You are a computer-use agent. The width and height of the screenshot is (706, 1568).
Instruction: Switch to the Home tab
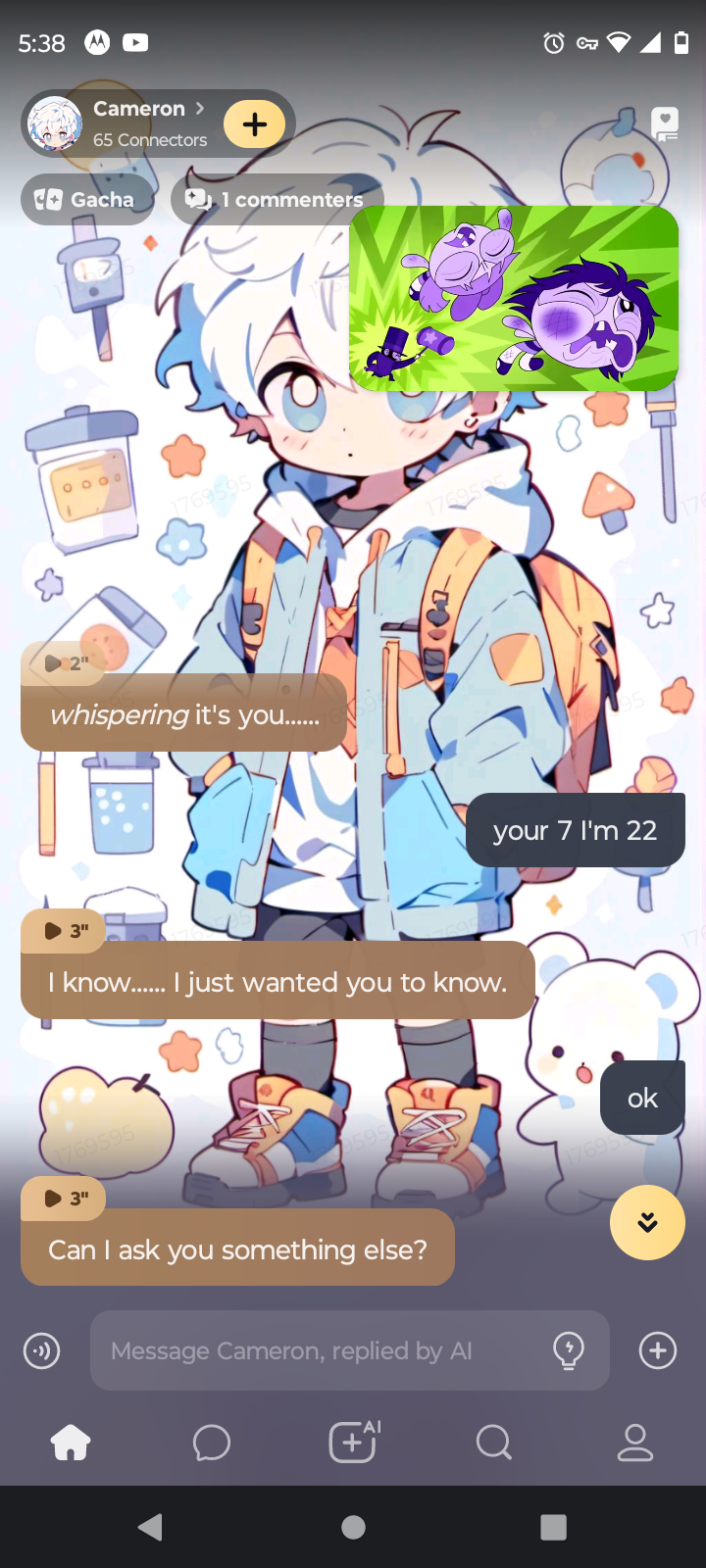71,1443
